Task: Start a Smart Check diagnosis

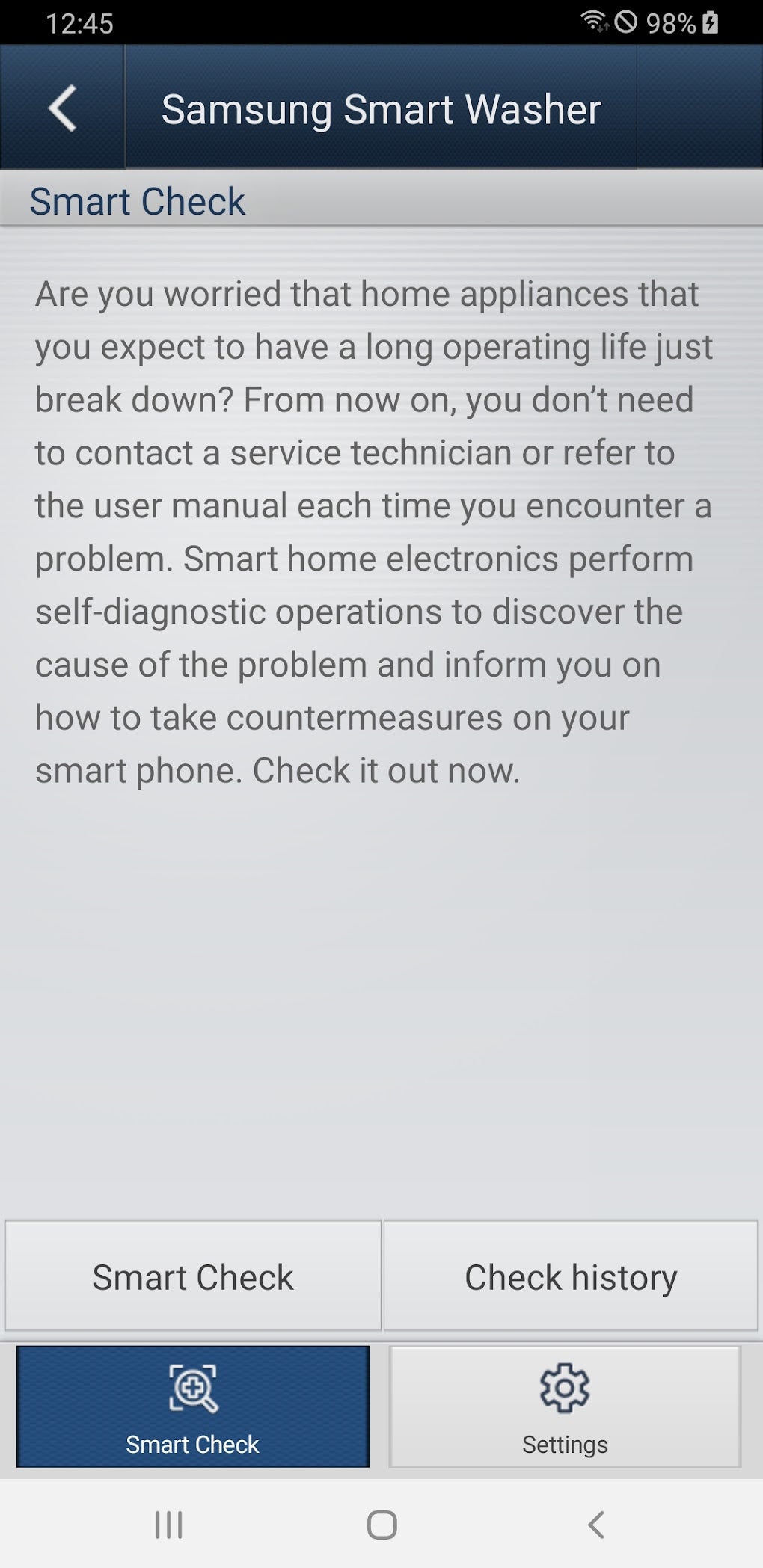Action: coord(193,1276)
